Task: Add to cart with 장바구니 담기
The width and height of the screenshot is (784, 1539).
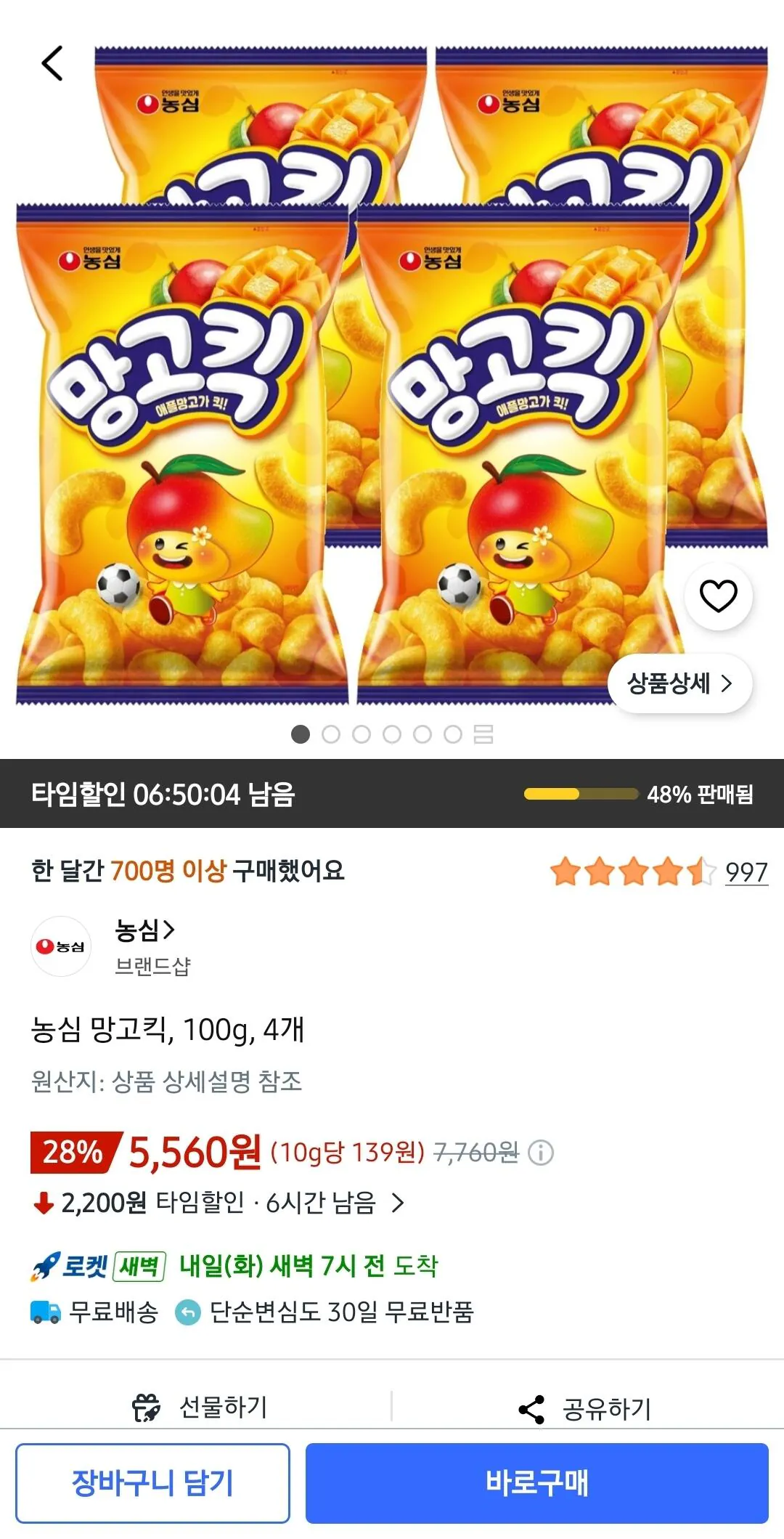Action: click(x=152, y=1483)
